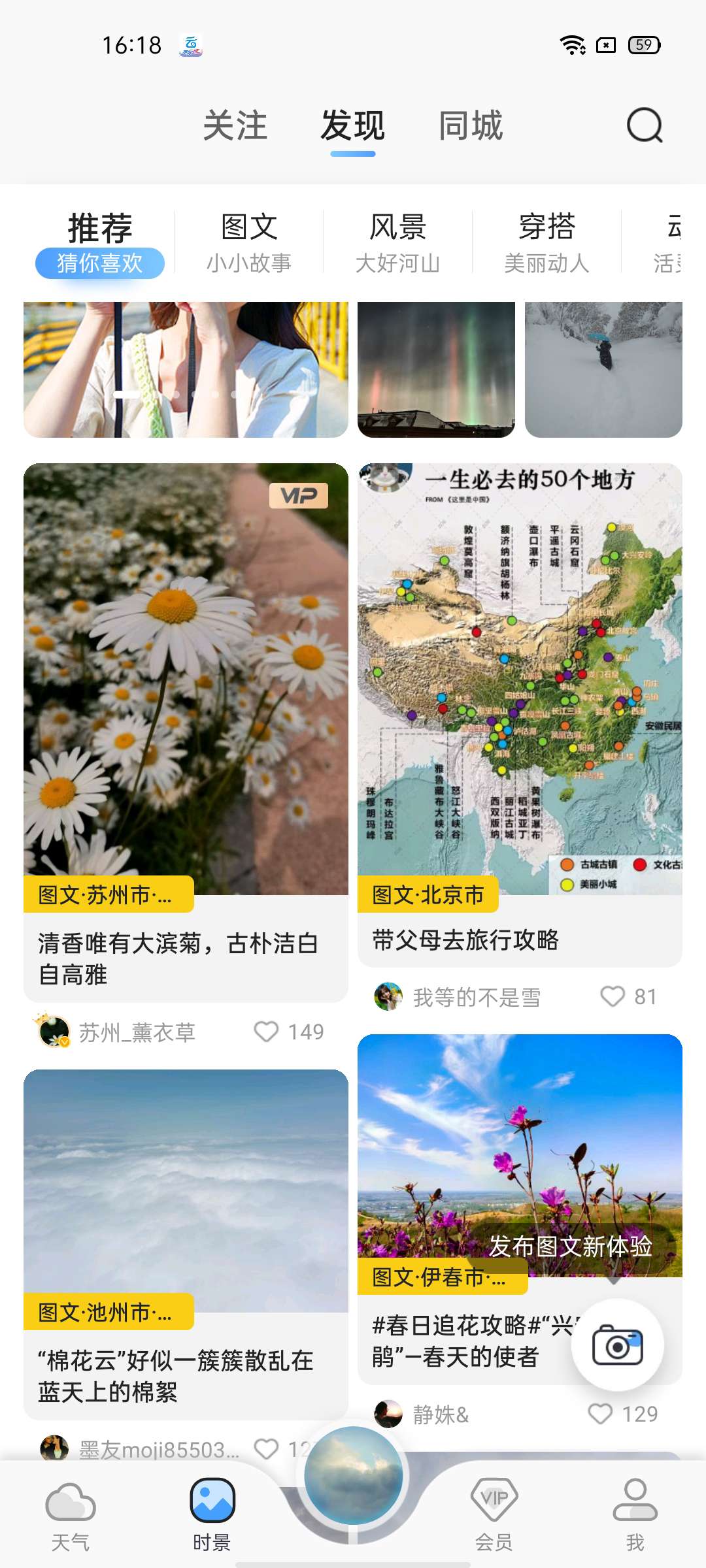Open the aurora photo tile

pos(436,369)
